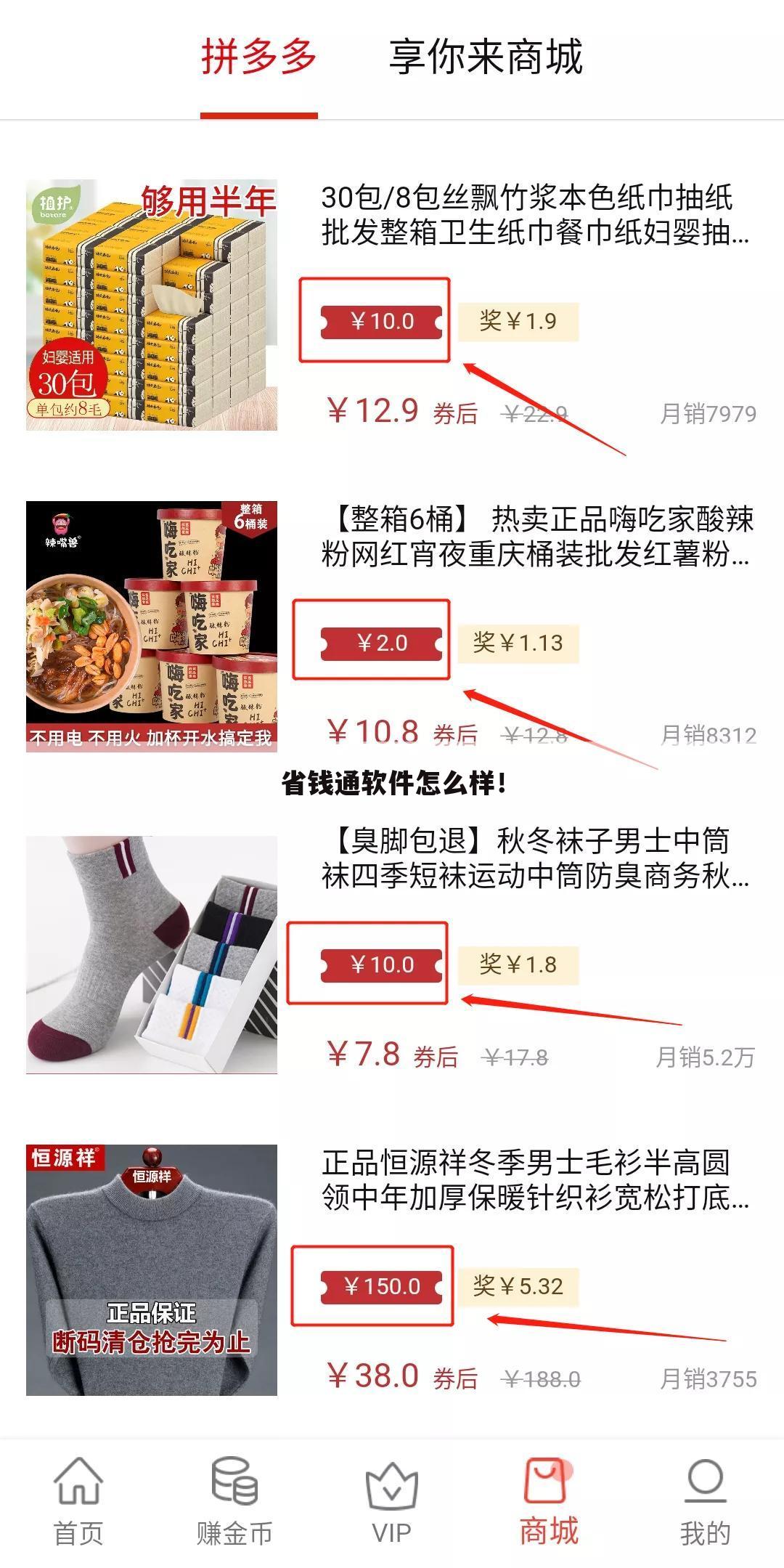Open the 丝飘竹浆本色纸巾抽纸 product

tap(535, 215)
